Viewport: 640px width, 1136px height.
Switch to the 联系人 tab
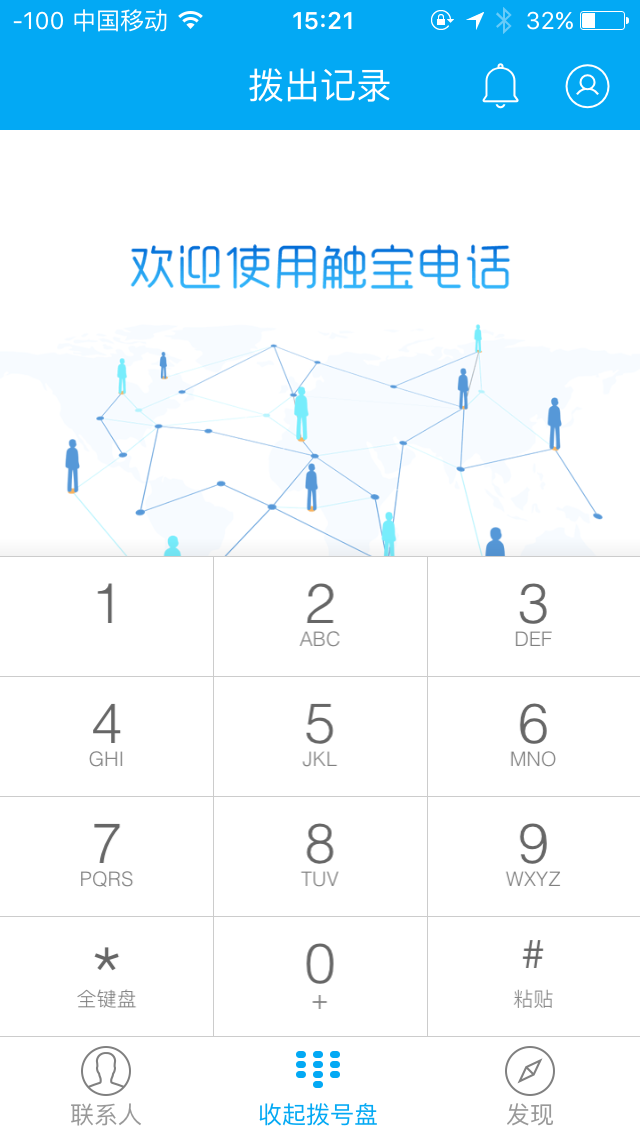[x=106, y=1087]
